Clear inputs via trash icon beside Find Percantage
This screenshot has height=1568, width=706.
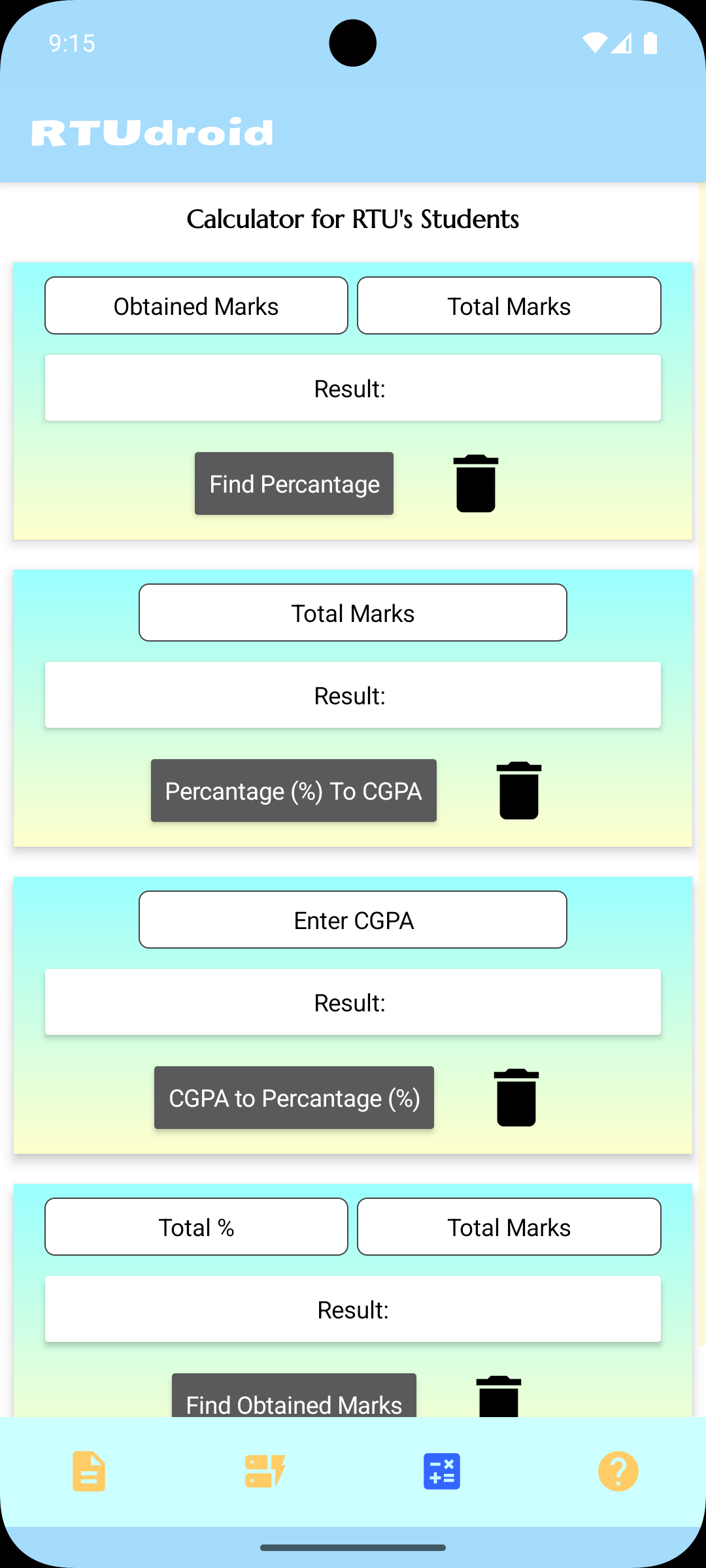[x=475, y=483]
